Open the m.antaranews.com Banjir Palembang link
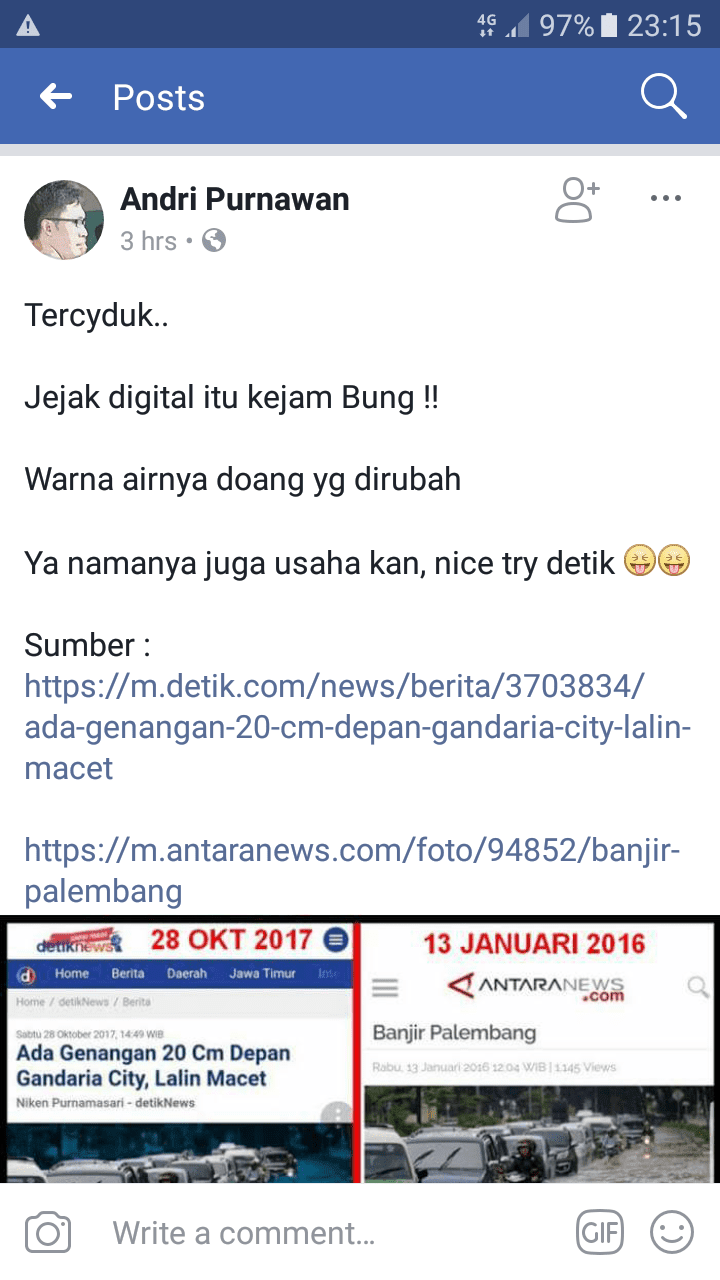 [x=352, y=870]
